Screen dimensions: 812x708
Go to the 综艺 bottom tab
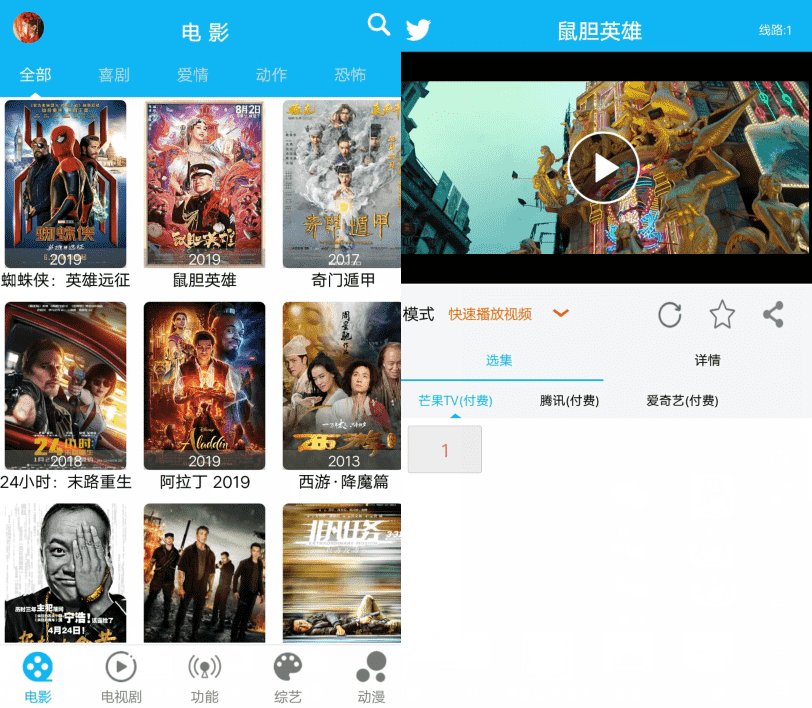coord(287,677)
